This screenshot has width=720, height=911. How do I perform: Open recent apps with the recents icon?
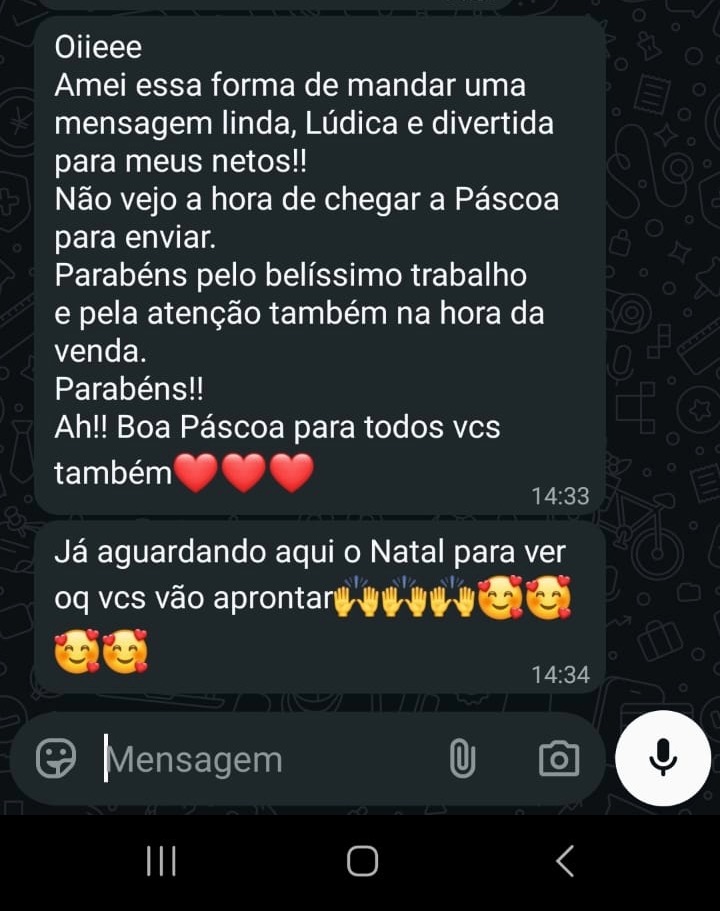coord(160,859)
